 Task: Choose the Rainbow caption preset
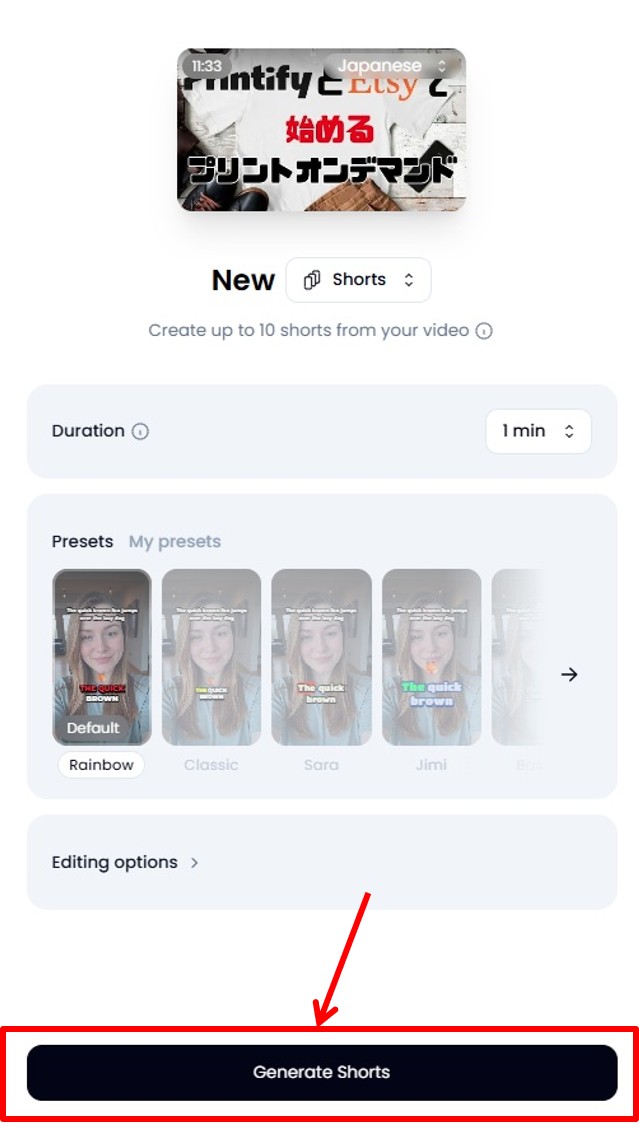(102, 658)
